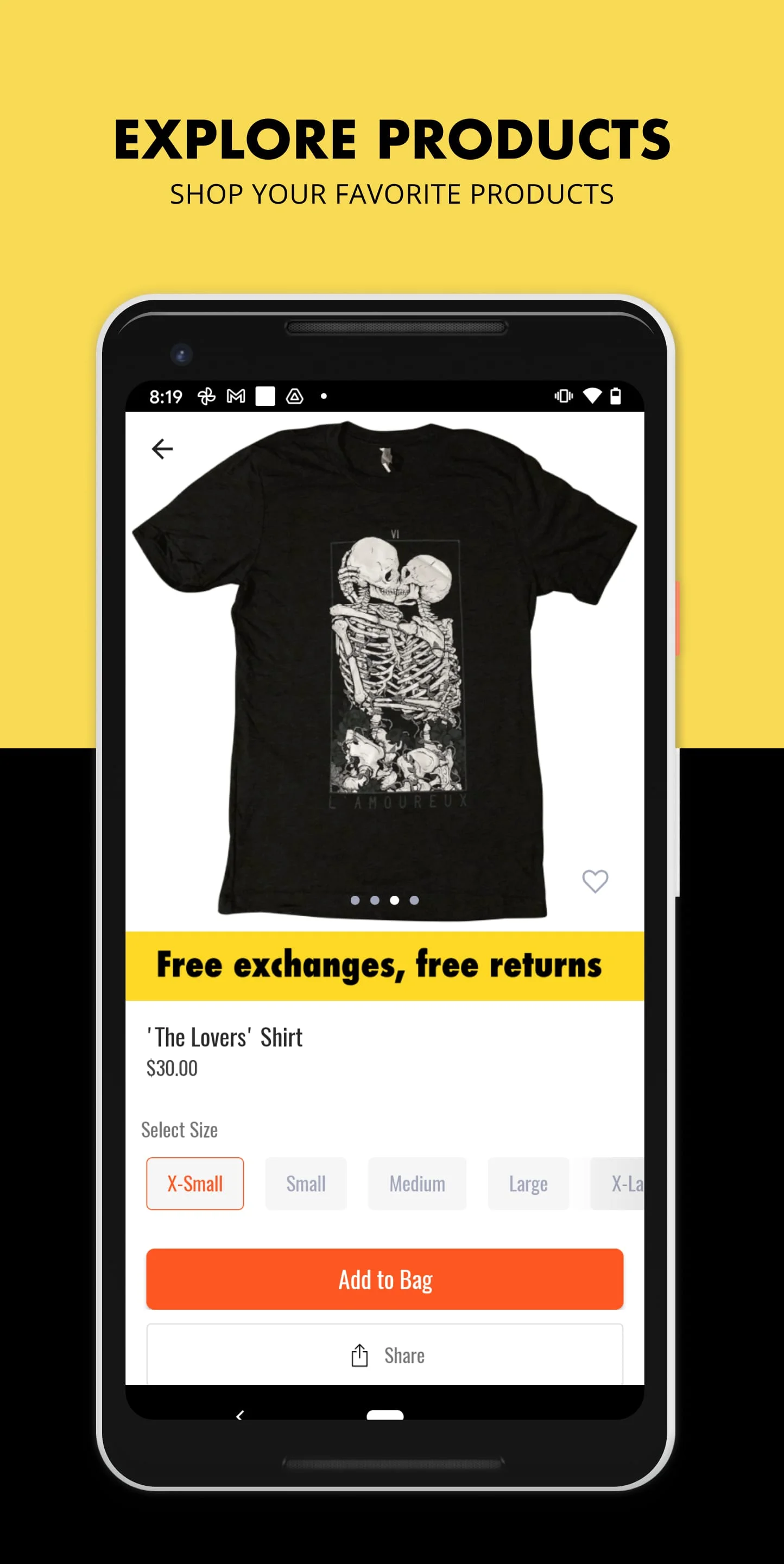Select the Medium size option

click(417, 1183)
